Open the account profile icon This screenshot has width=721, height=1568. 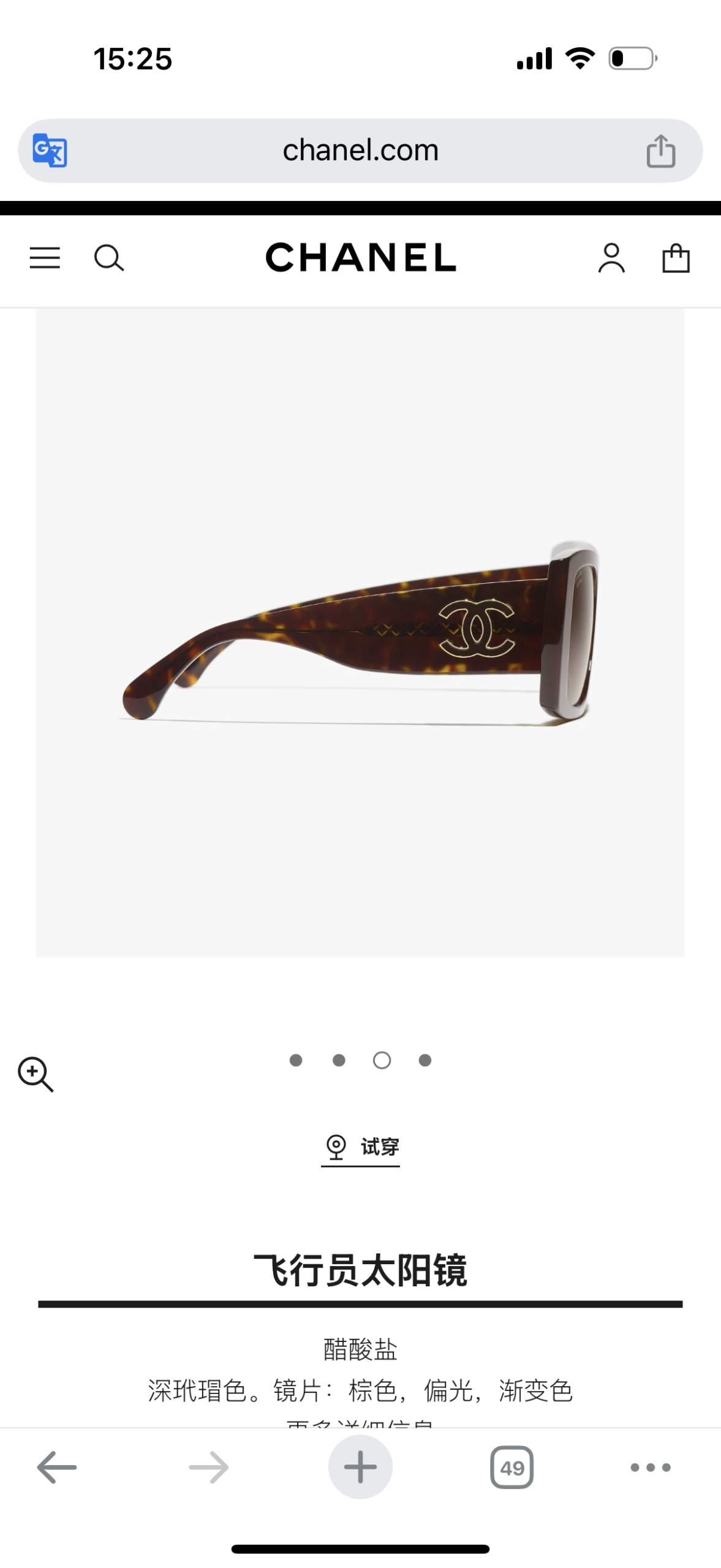[x=611, y=258]
